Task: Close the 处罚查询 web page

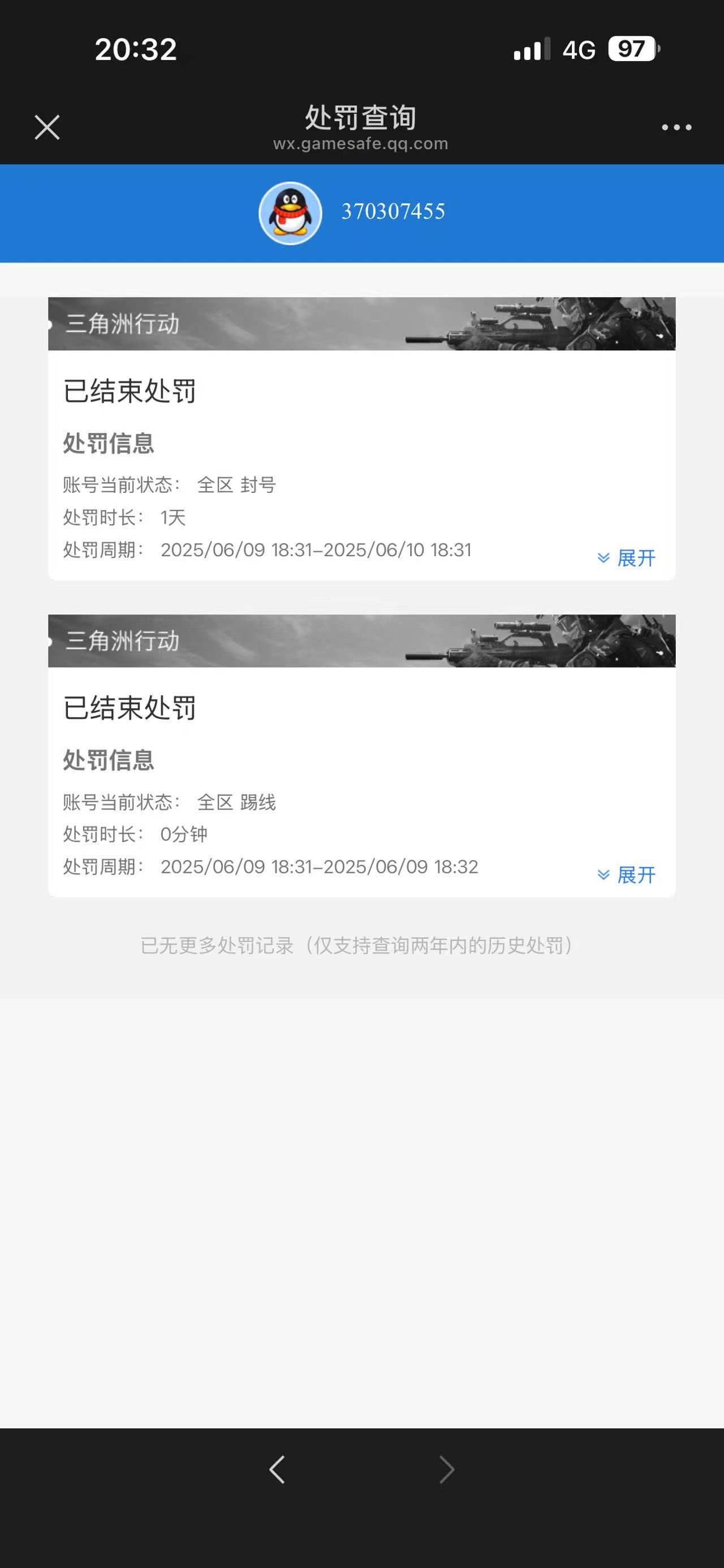Action: coord(47,127)
